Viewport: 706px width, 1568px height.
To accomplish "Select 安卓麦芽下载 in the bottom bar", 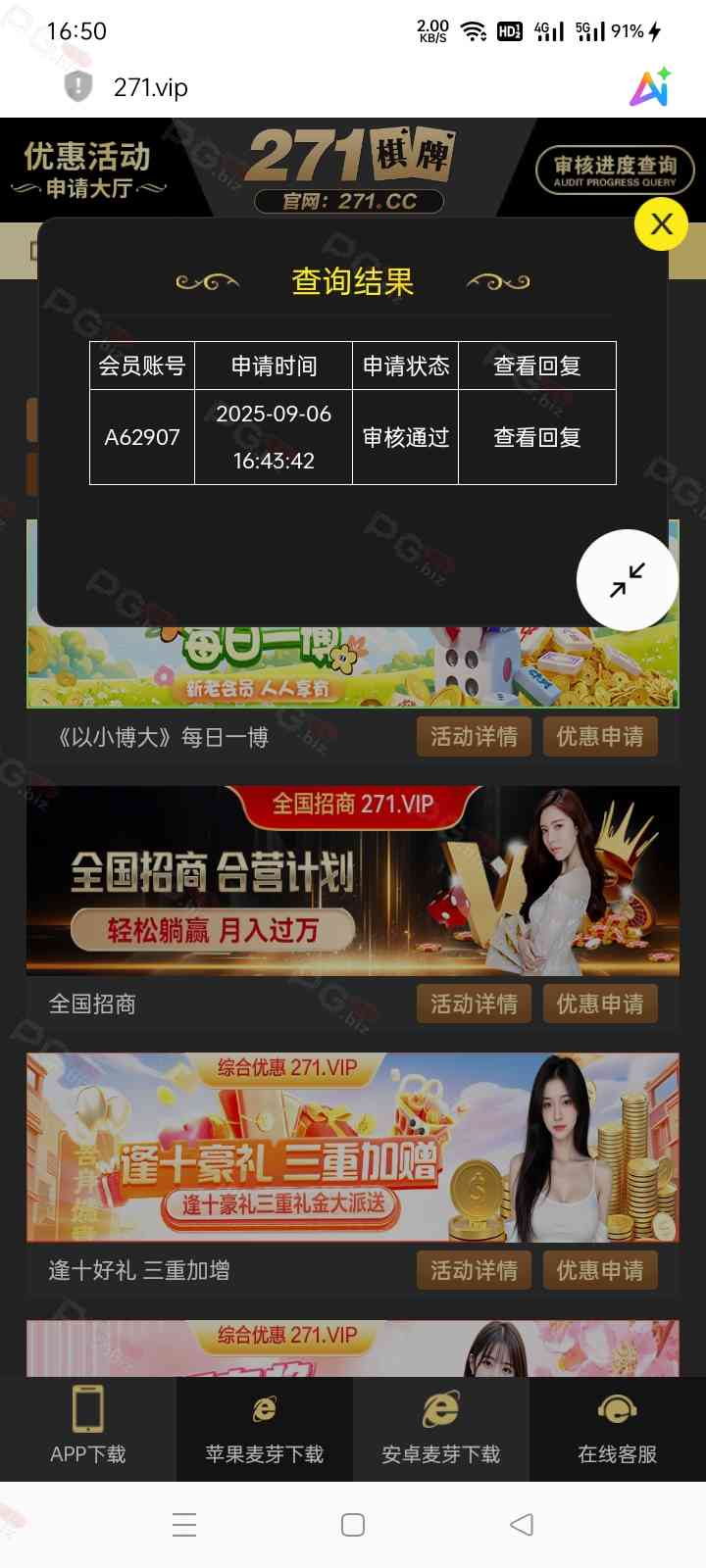I will (441, 1428).
